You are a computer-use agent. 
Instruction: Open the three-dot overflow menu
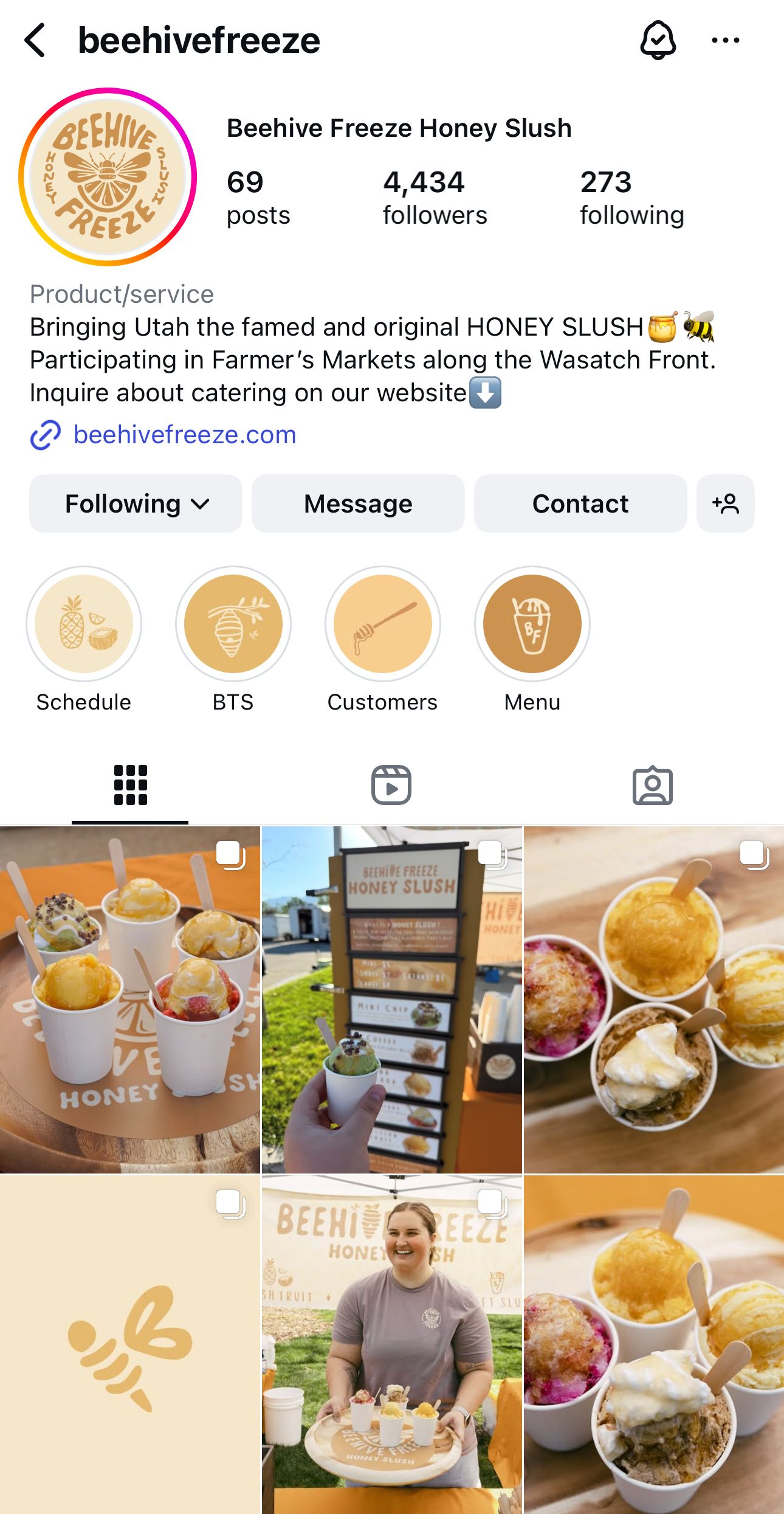(x=725, y=41)
